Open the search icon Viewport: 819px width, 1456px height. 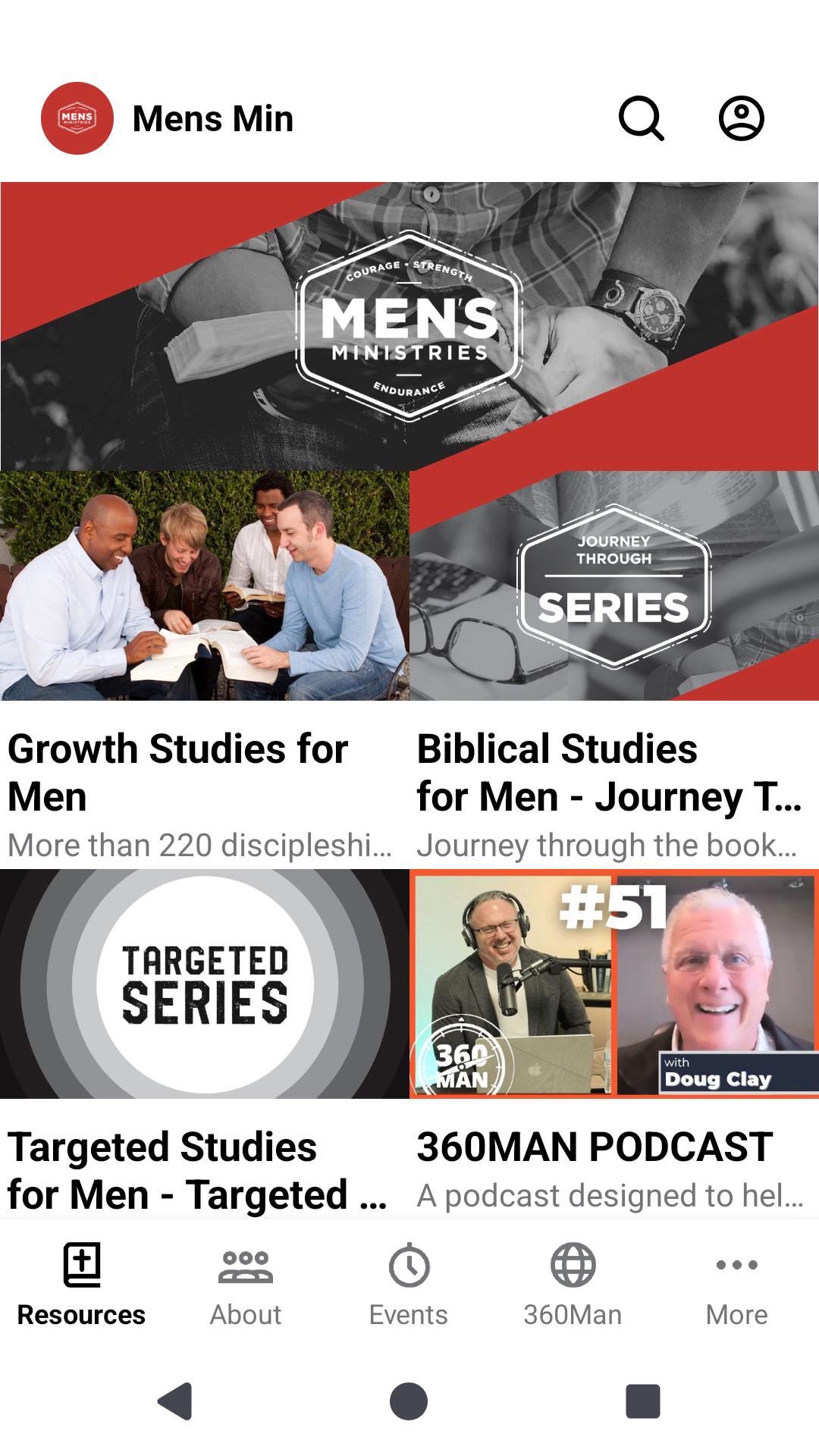(642, 118)
